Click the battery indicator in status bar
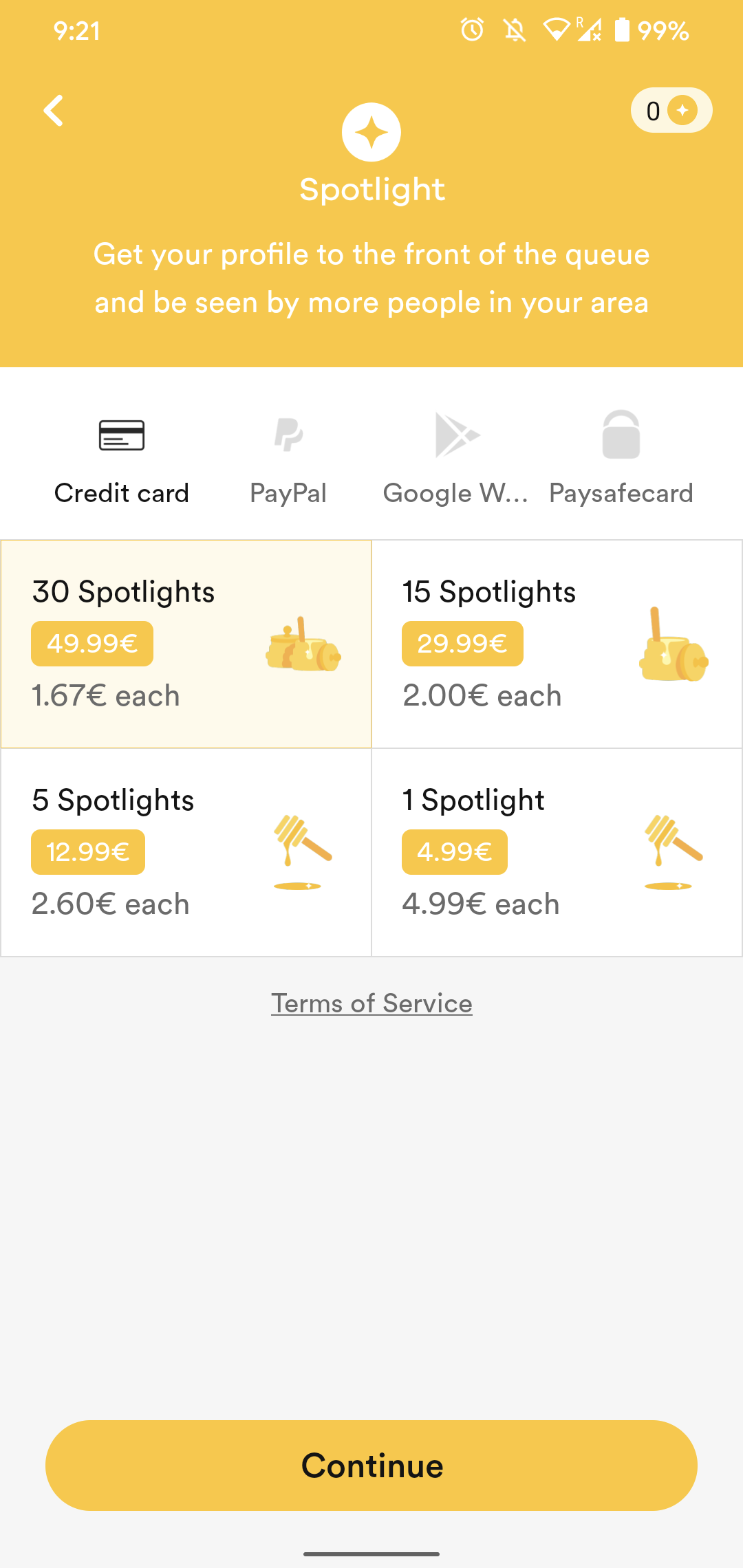 [623, 29]
